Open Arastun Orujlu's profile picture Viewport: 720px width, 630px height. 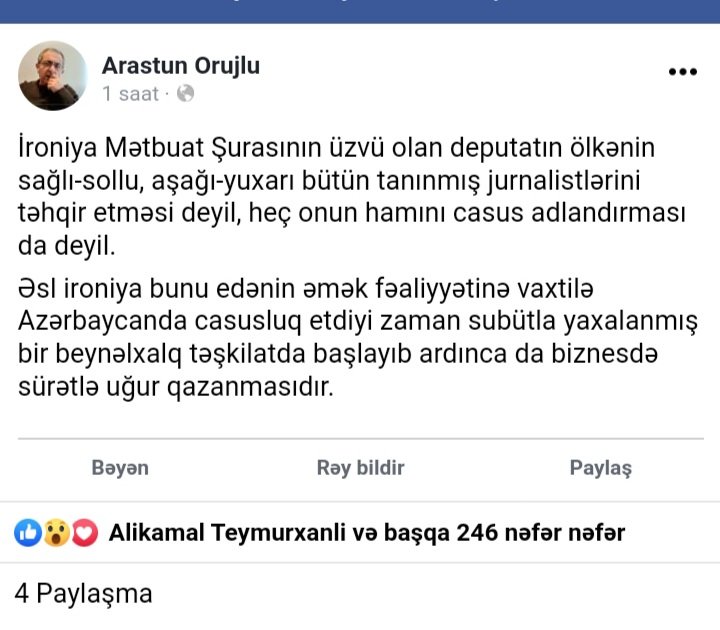52,76
